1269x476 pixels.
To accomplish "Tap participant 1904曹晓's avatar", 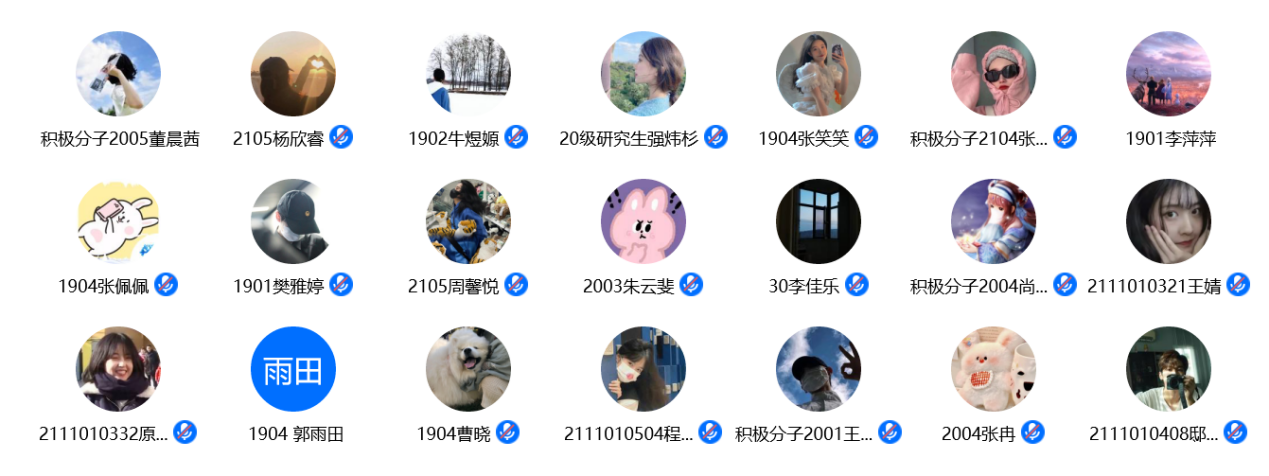I will pyautogui.click(x=468, y=369).
